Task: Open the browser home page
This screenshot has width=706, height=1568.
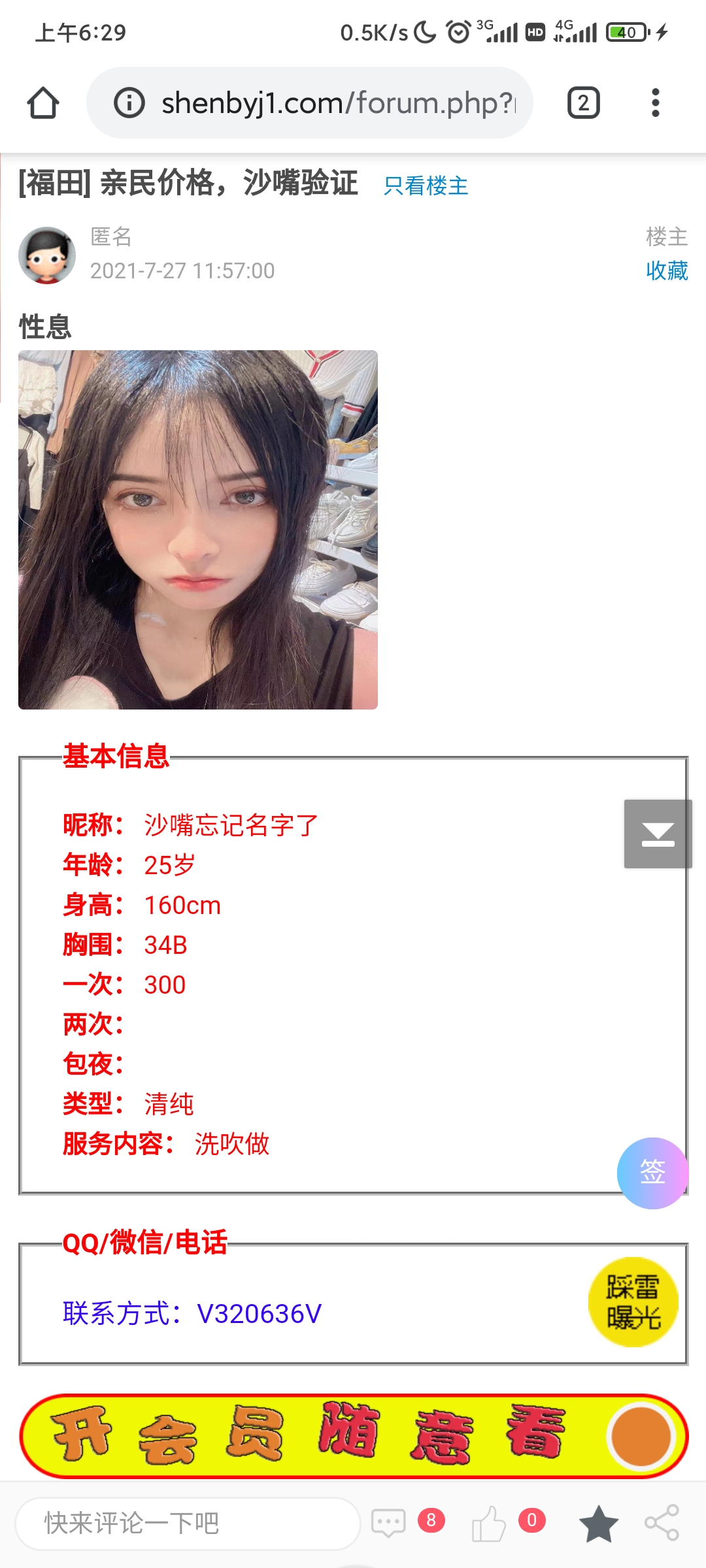Action: [43, 103]
